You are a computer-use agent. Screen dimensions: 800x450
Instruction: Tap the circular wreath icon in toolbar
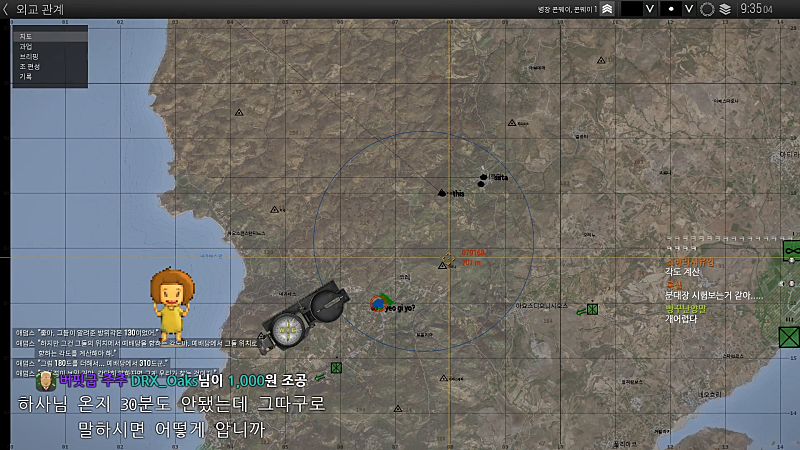[x=707, y=9]
